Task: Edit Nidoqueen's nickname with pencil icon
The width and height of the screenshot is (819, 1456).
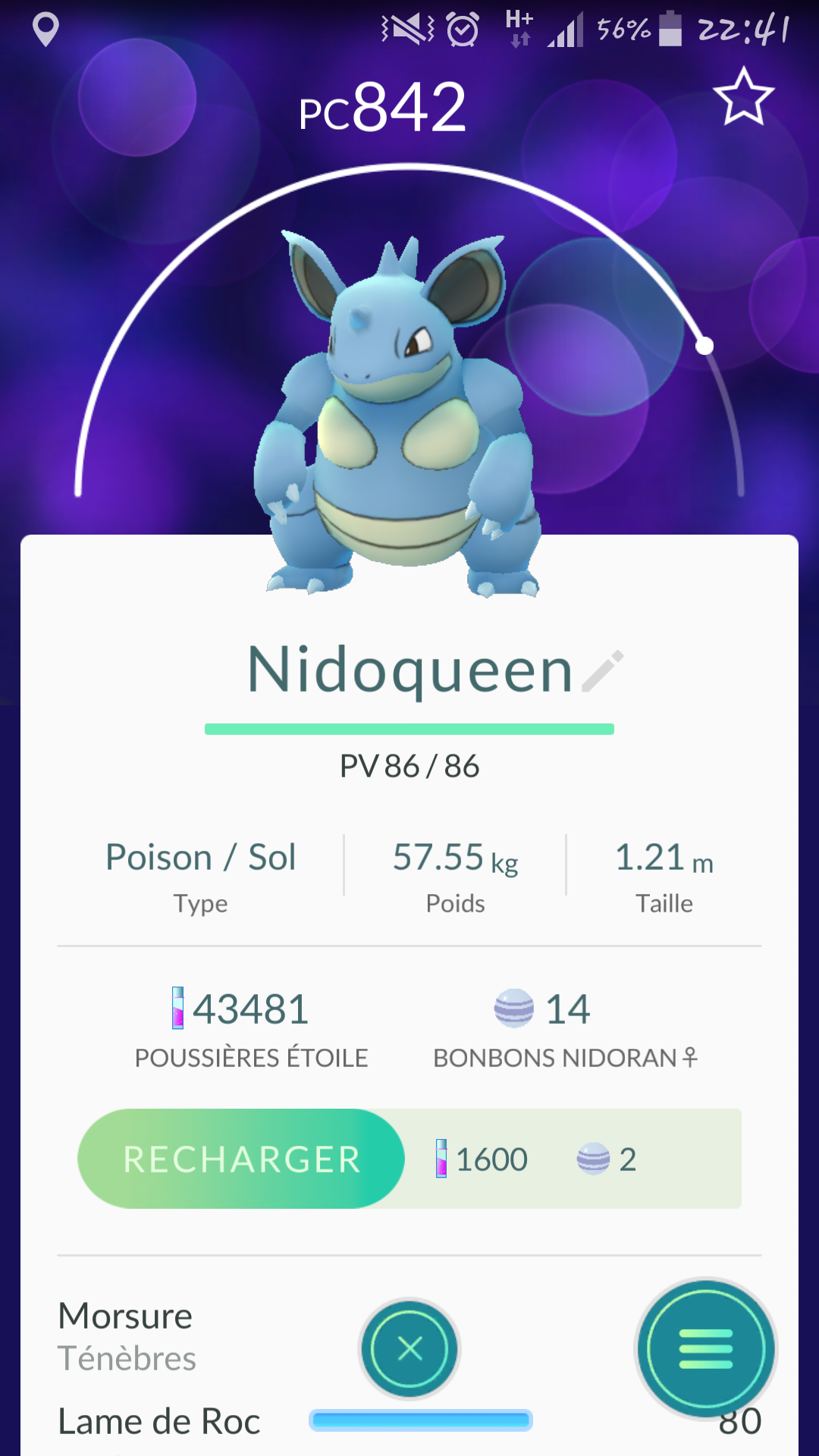Action: click(603, 671)
